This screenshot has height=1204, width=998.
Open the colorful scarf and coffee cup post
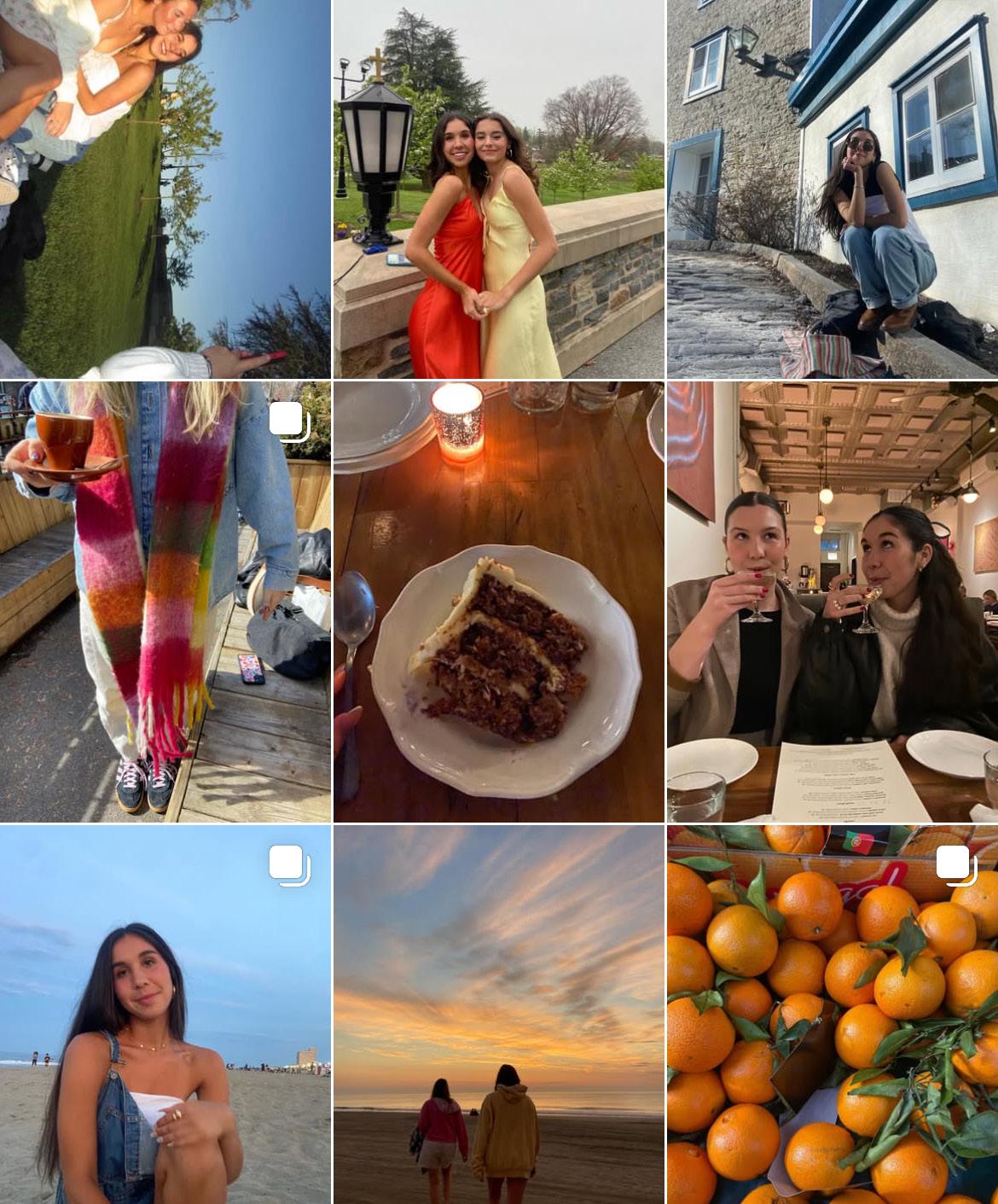(x=165, y=602)
